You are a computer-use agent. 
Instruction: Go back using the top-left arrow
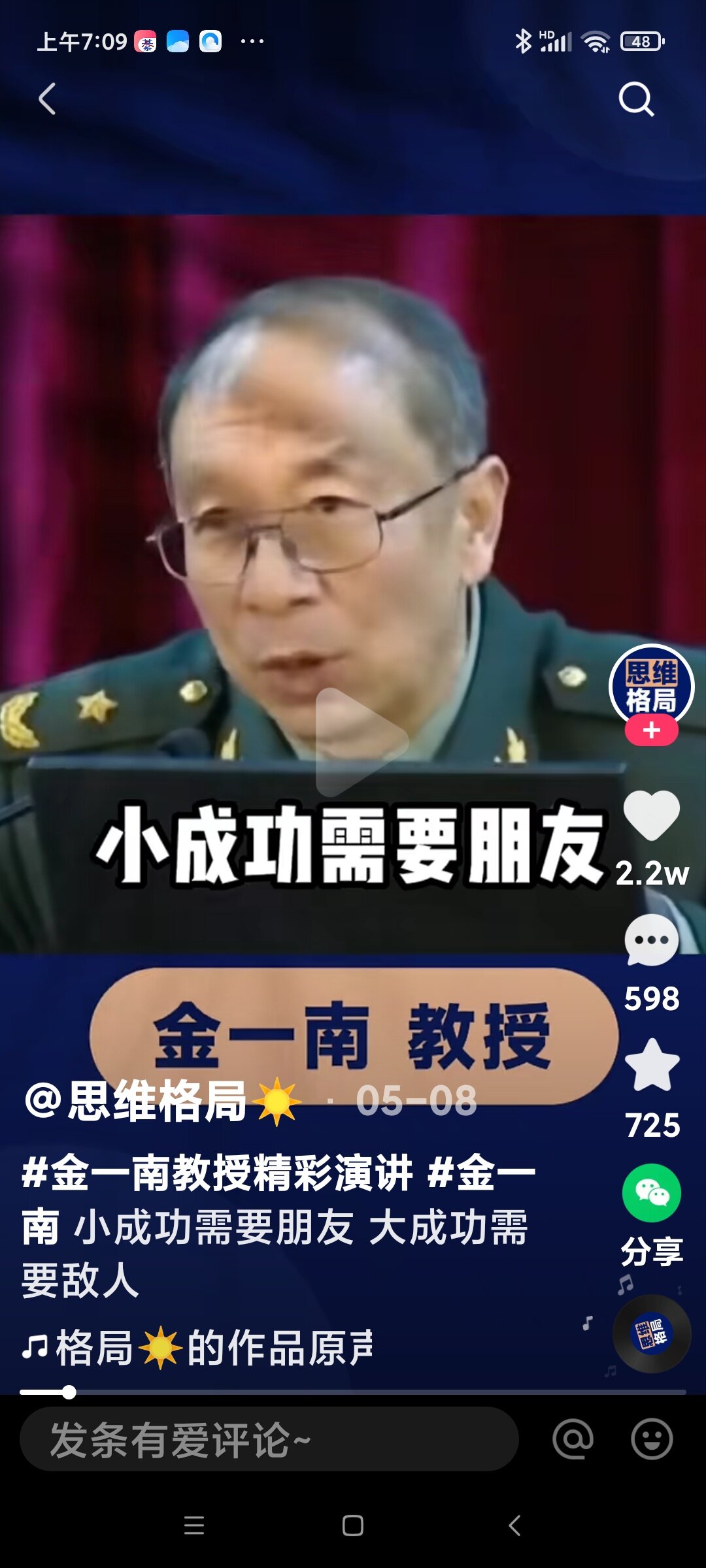coord(47,99)
